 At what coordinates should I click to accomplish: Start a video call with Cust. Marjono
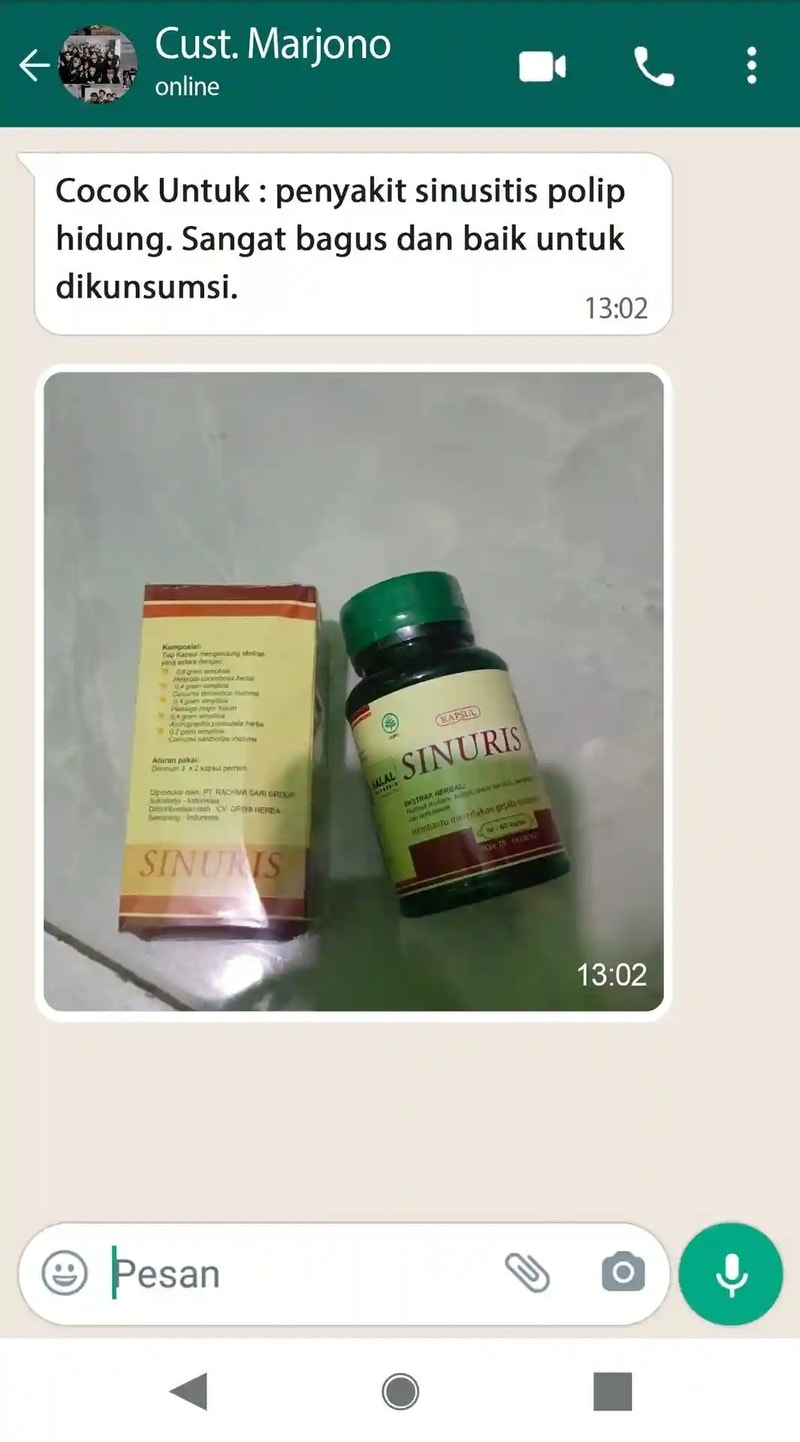[x=542, y=67]
